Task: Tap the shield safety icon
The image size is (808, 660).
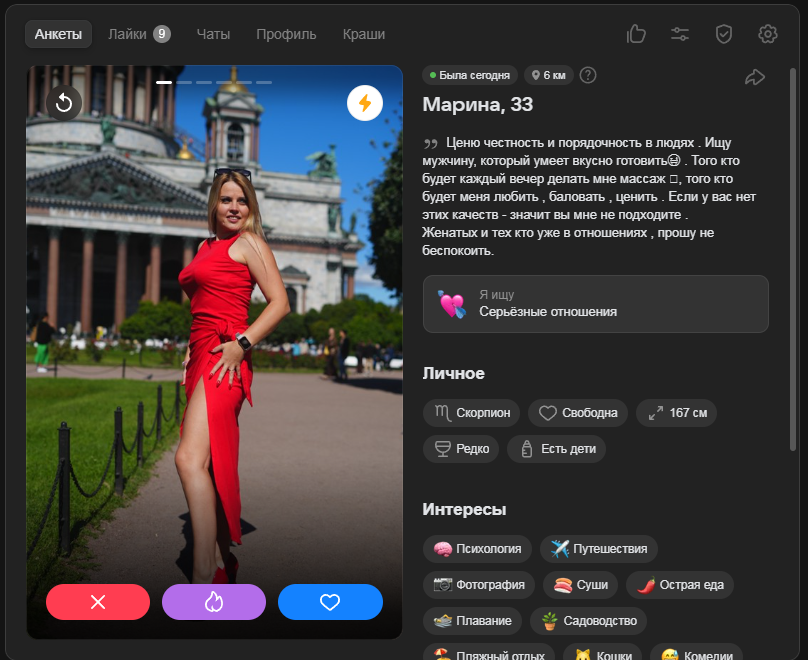Action: tap(724, 34)
